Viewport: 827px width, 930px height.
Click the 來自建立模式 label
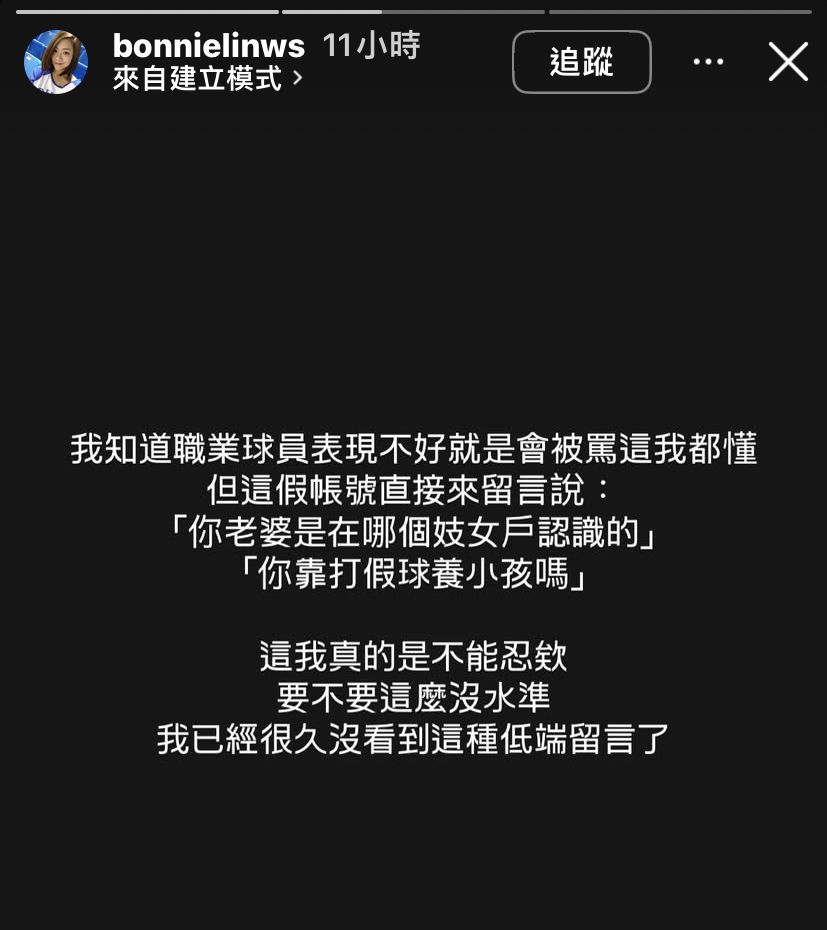click(x=197, y=81)
